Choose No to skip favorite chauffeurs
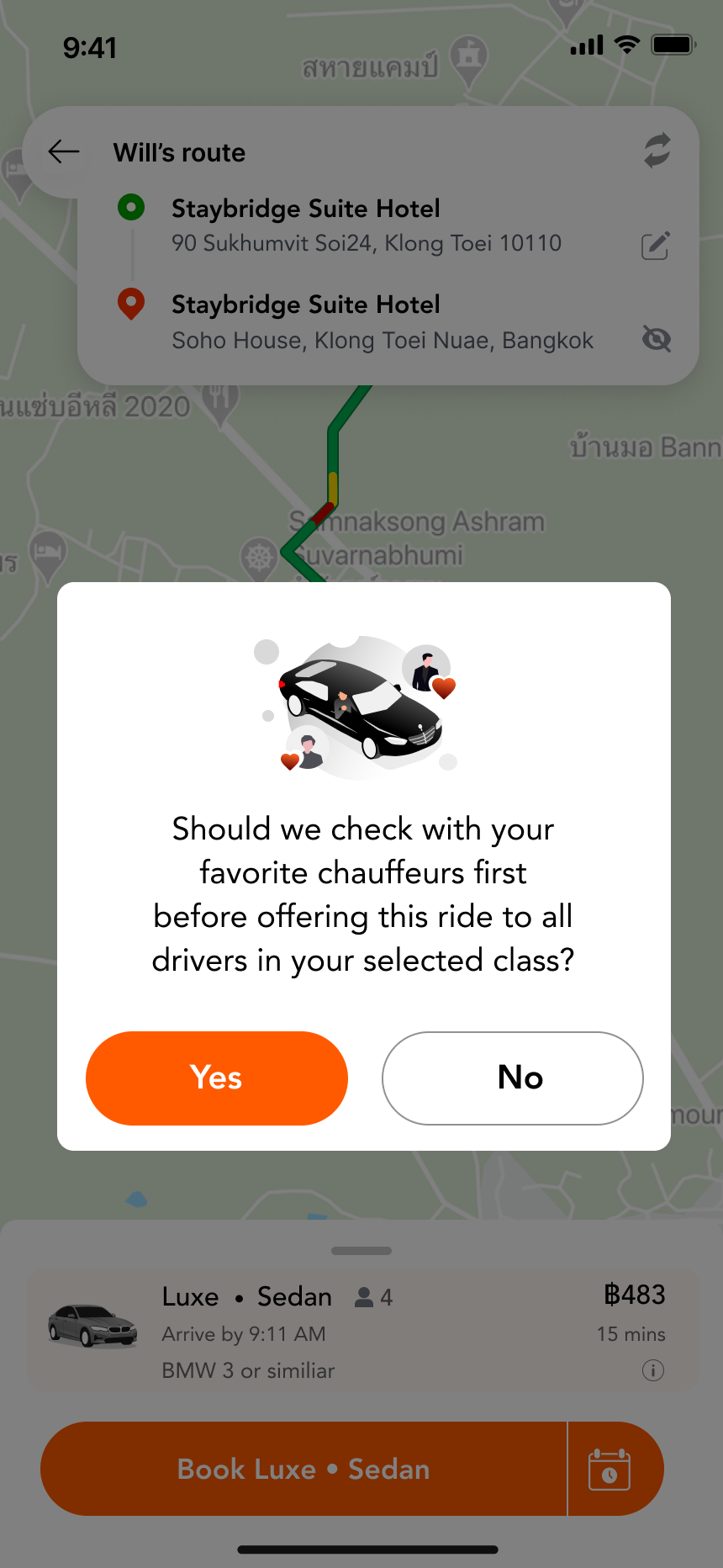Screen dimensions: 723x1568 point(513,1078)
